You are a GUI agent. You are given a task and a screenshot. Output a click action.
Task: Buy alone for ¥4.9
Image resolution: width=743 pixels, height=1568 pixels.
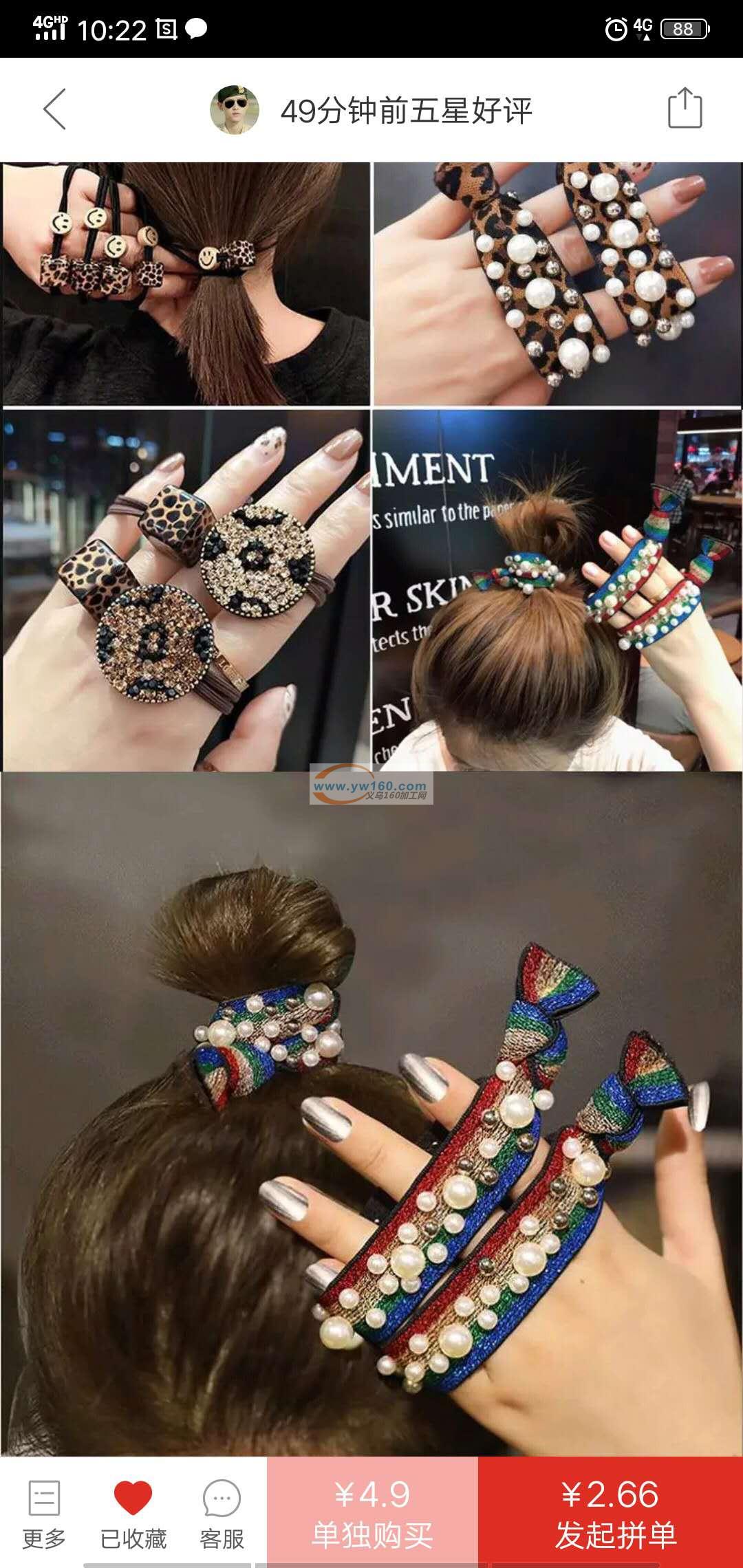372,1512
